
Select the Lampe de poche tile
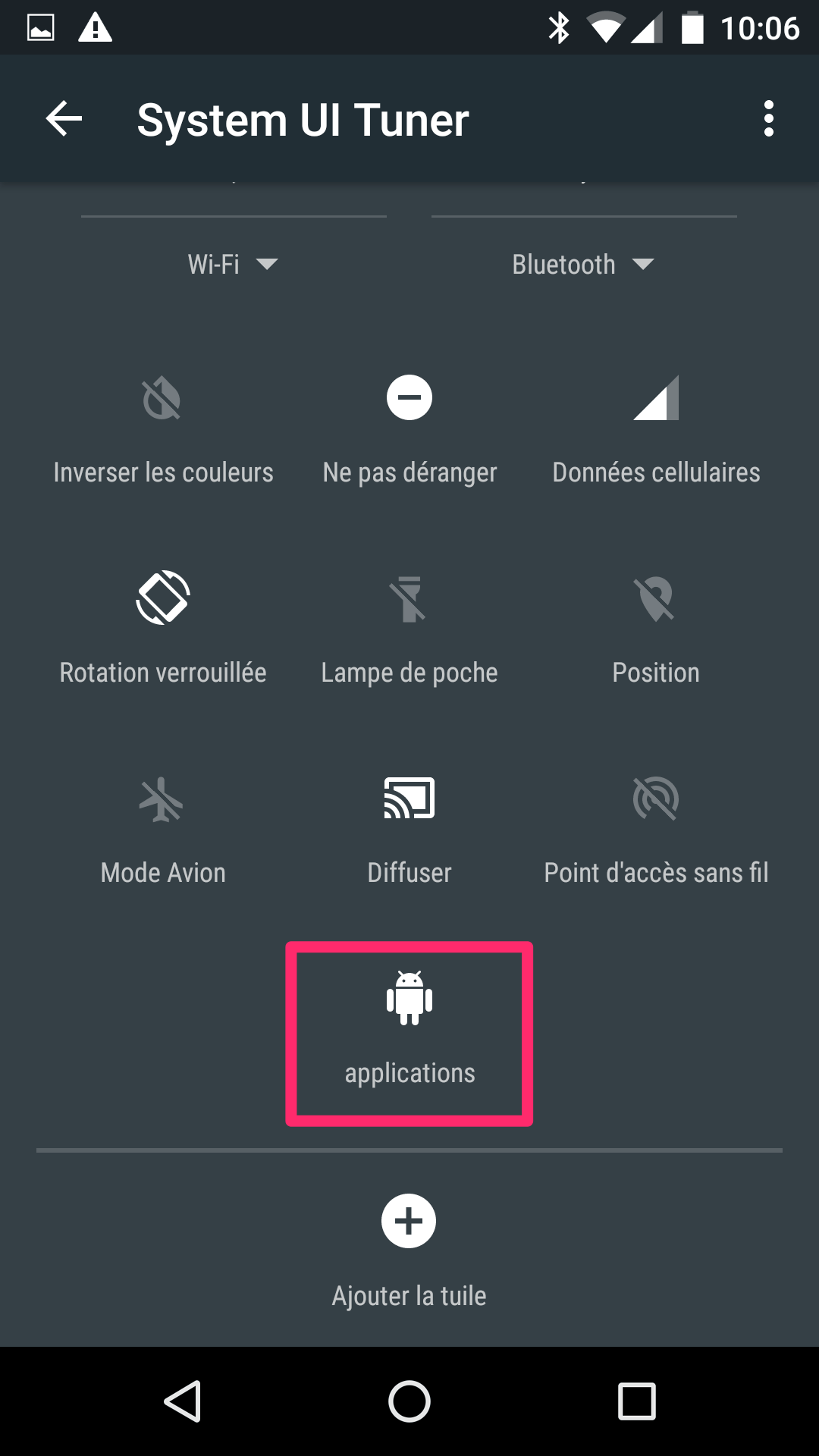(x=409, y=631)
